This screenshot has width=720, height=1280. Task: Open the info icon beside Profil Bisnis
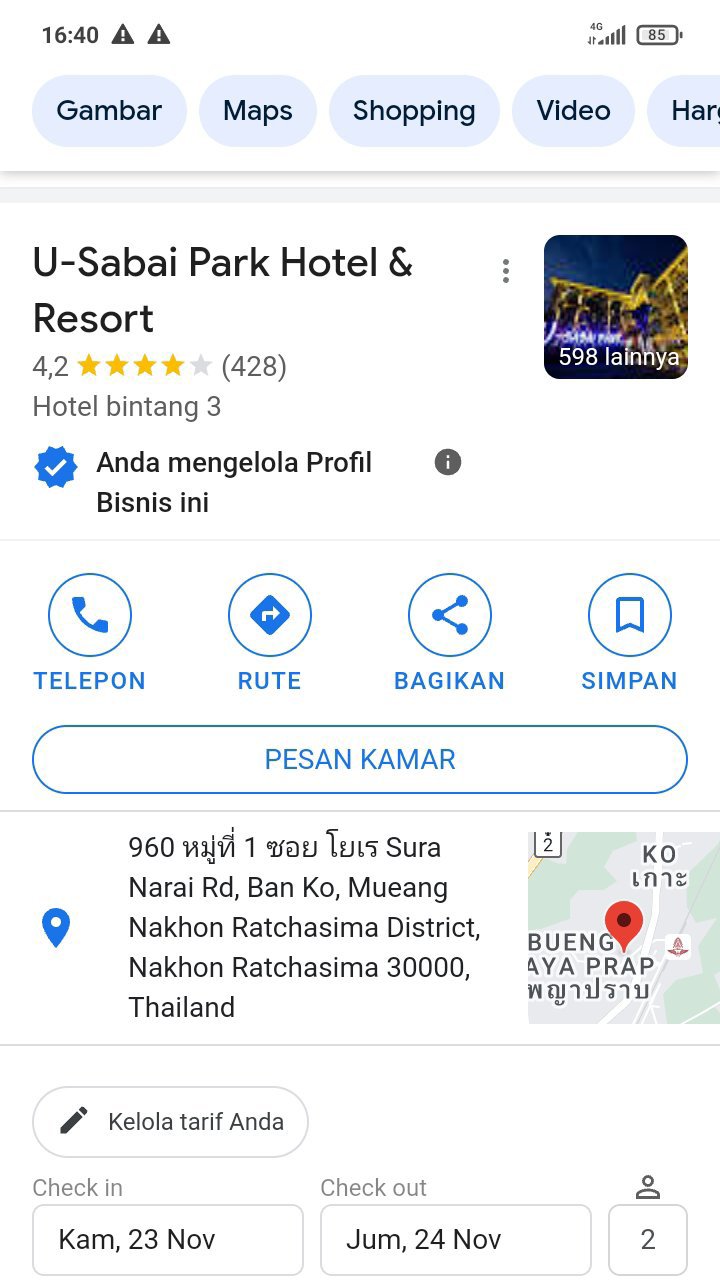[x=448, y=462]
